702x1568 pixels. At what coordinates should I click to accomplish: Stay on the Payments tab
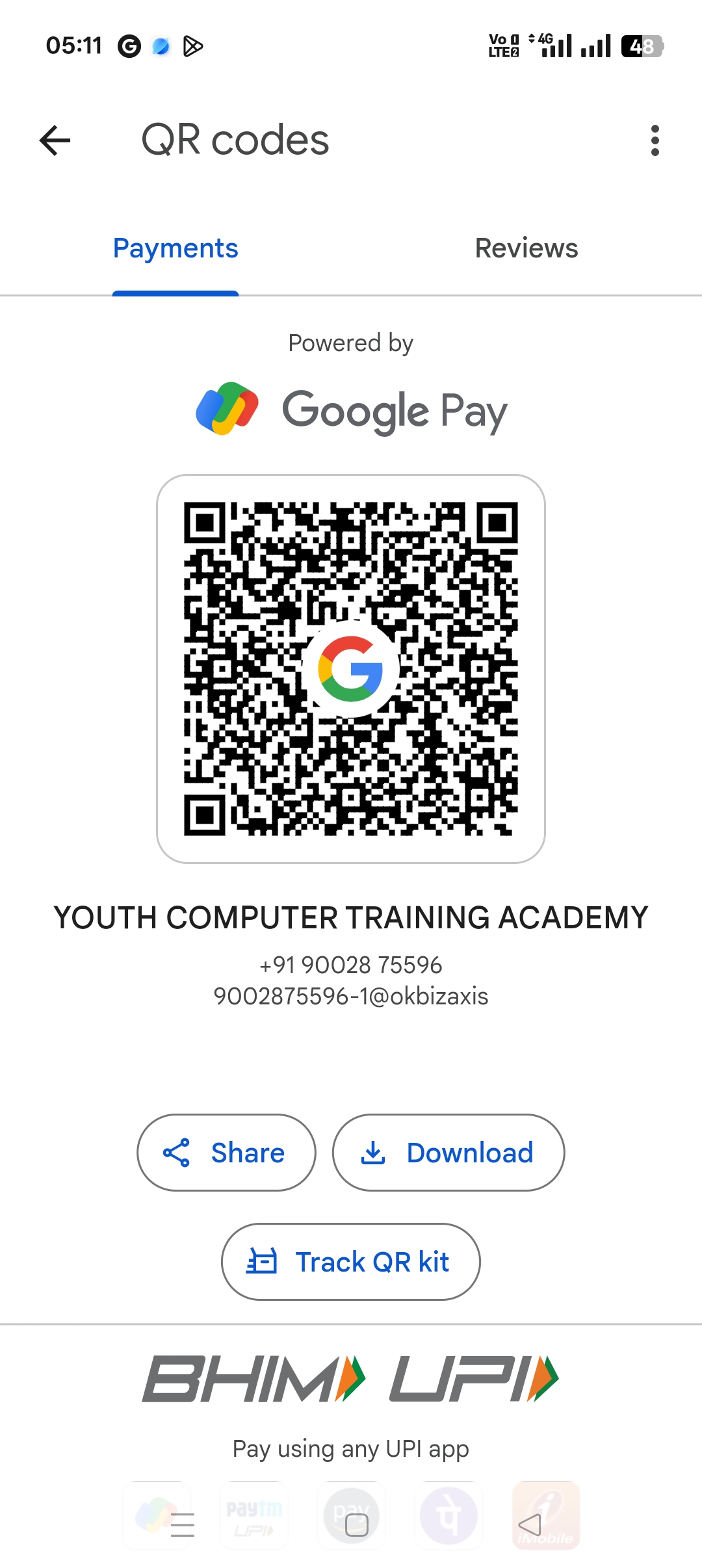coord(175,248)
